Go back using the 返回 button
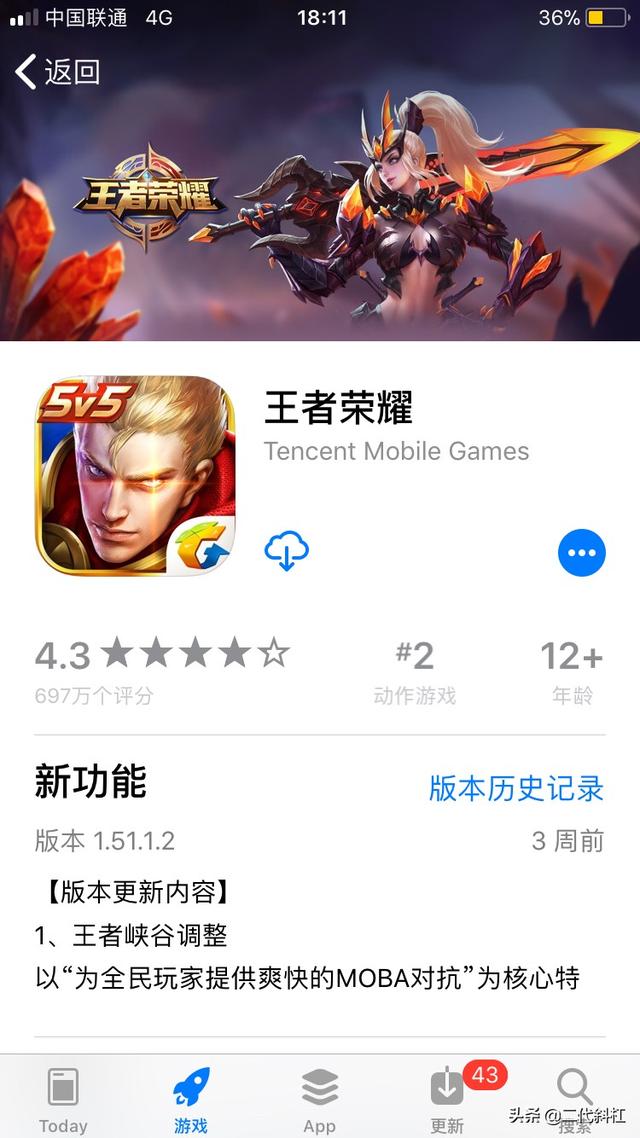This screenshot has height=1138, width=640. (x=58, y=72)
